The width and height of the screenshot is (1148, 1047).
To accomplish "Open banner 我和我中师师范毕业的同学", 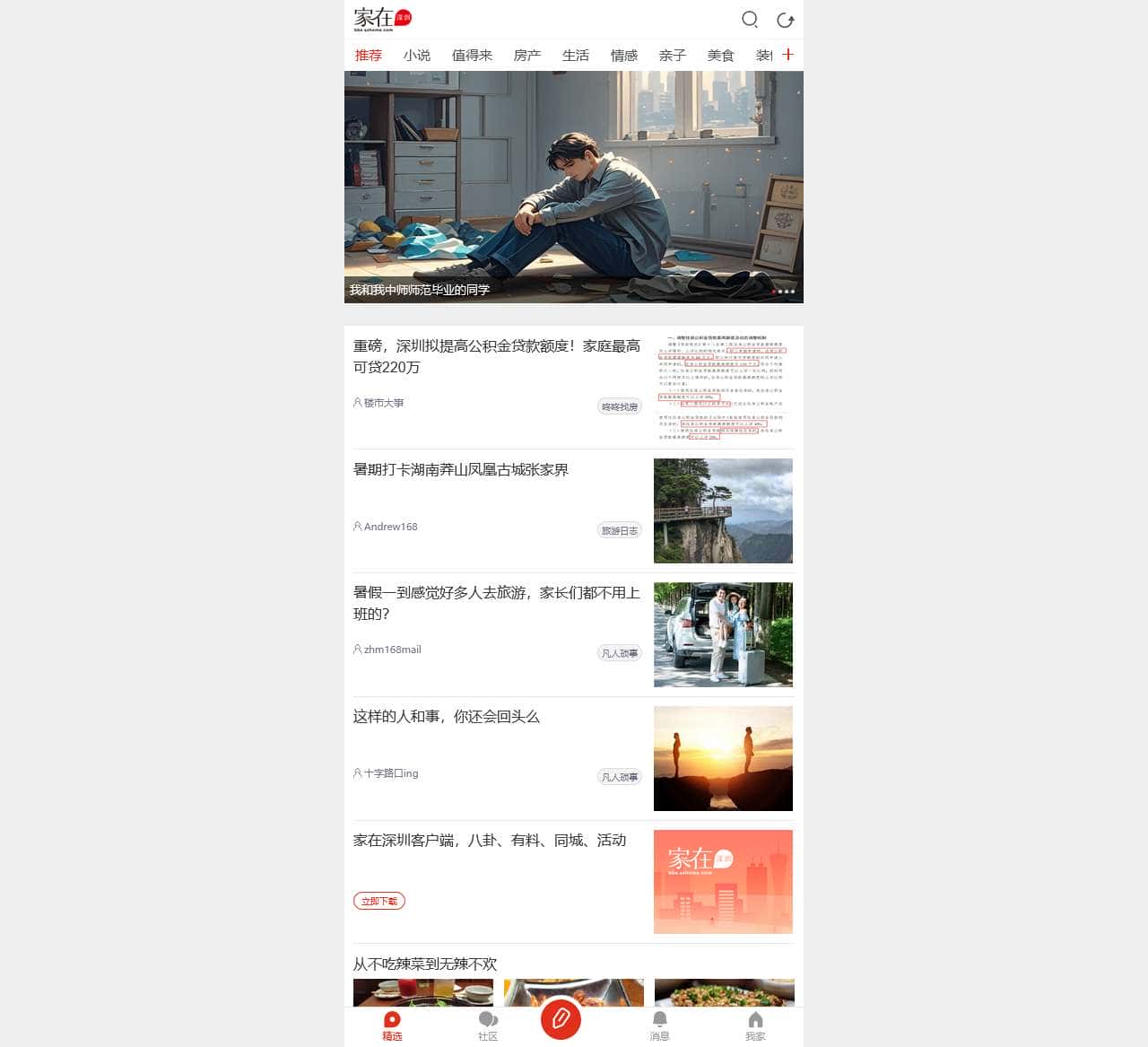I will pyautogui.click(x=573, y=187).
